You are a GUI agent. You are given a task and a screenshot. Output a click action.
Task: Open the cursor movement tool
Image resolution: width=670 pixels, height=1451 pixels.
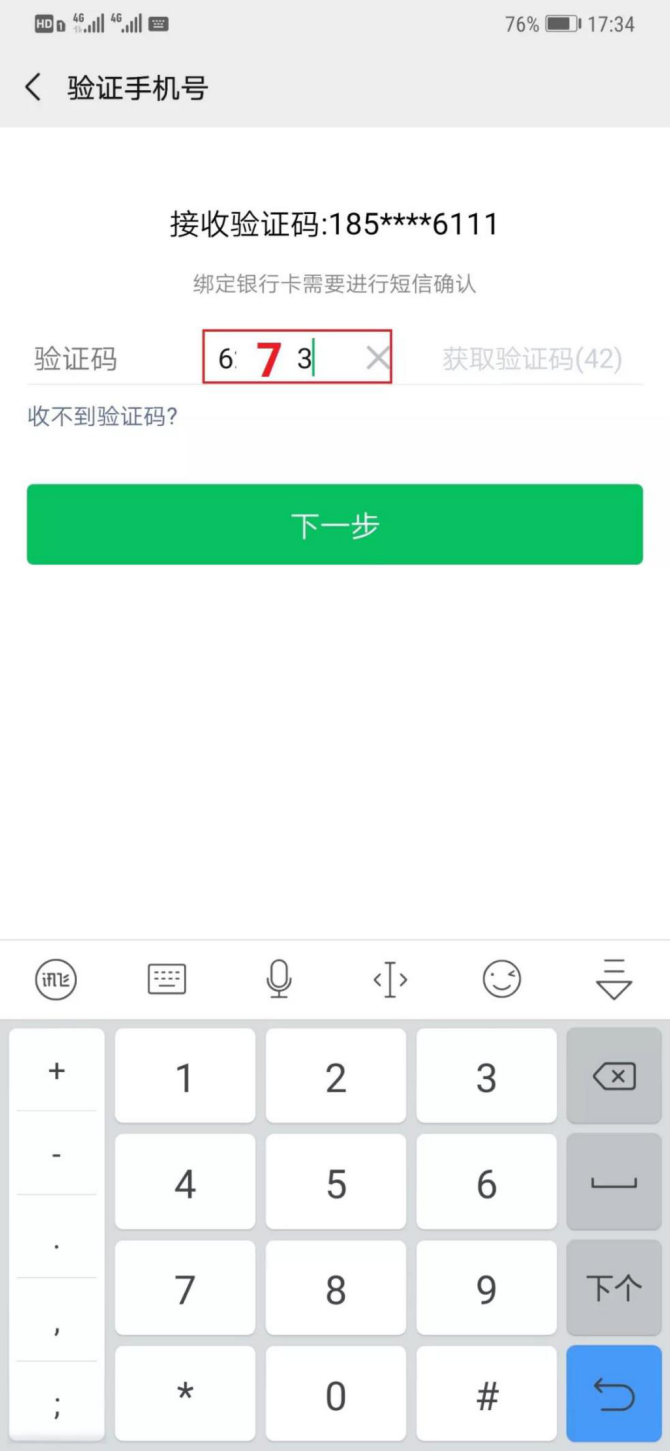tap(390, 979)
